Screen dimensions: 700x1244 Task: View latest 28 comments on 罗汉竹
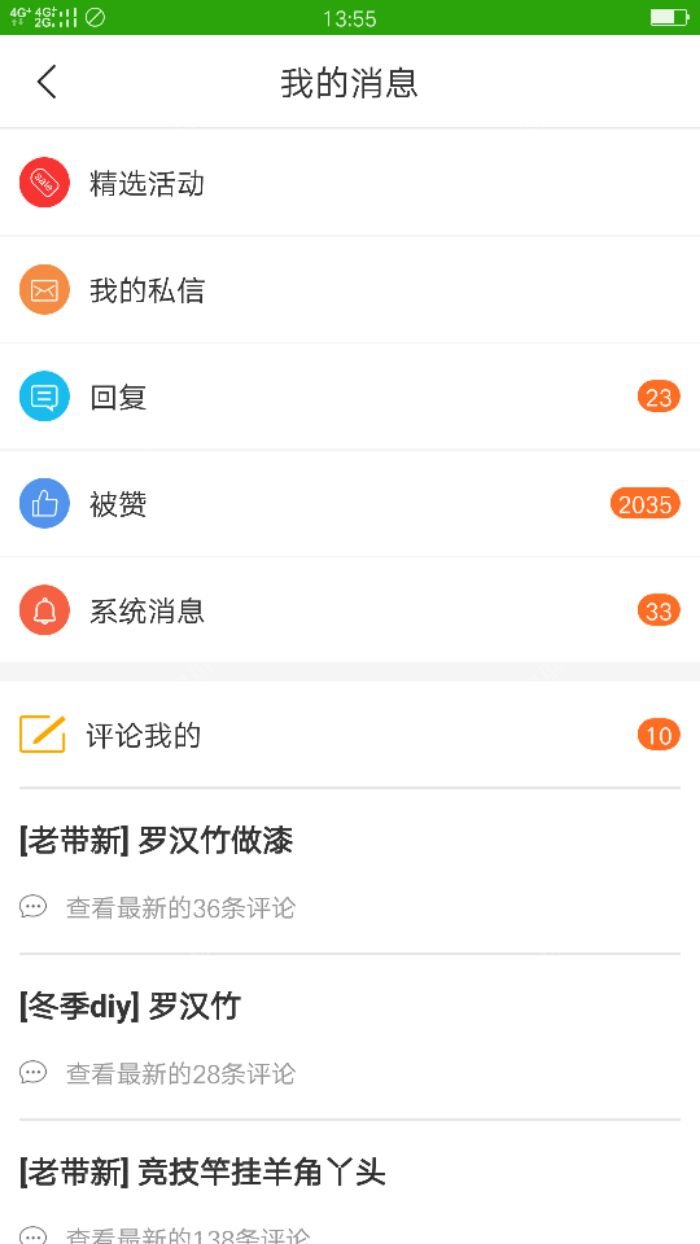[180, 1074]
